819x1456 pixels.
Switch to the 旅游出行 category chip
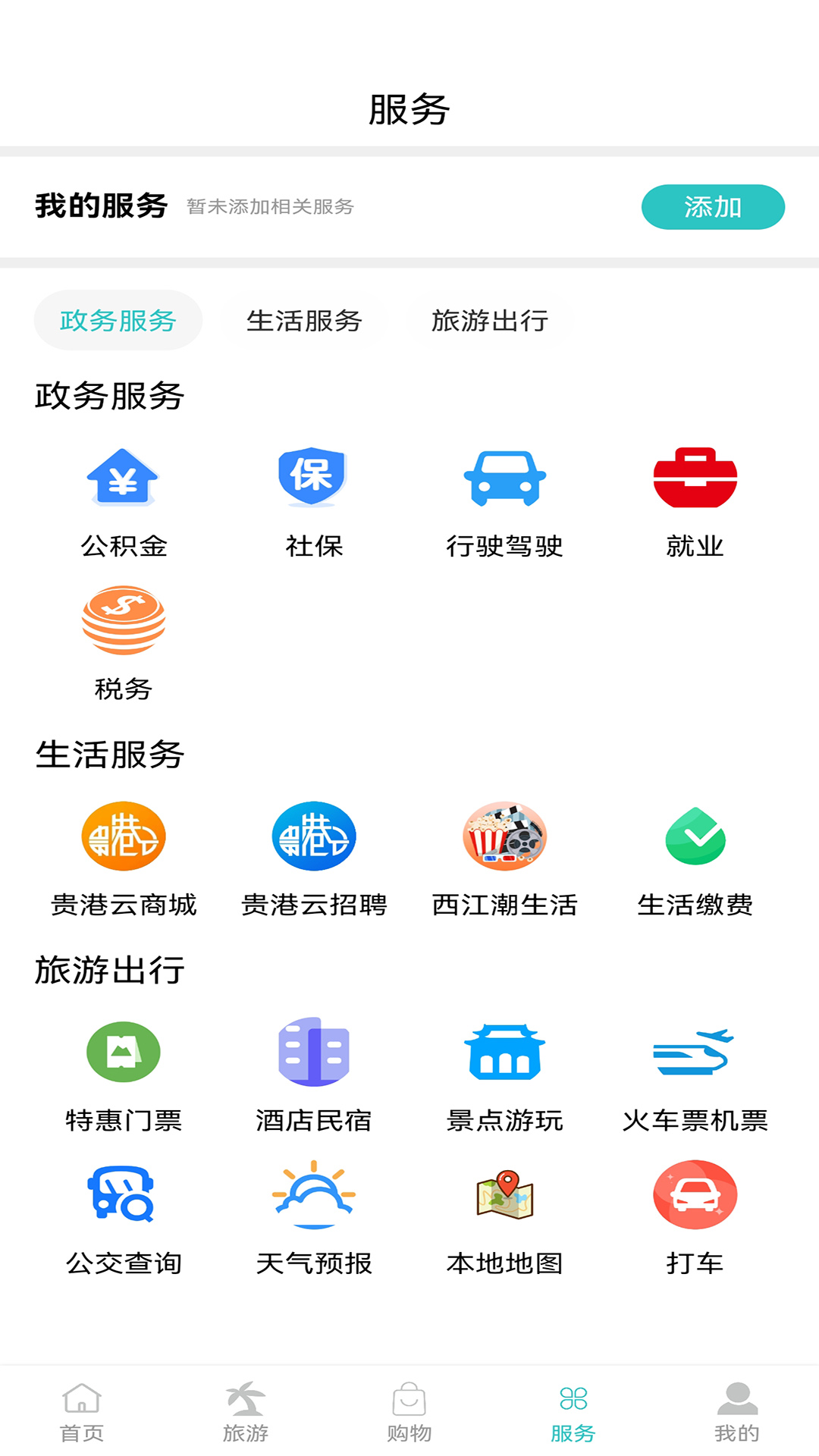tap(490, 321)
